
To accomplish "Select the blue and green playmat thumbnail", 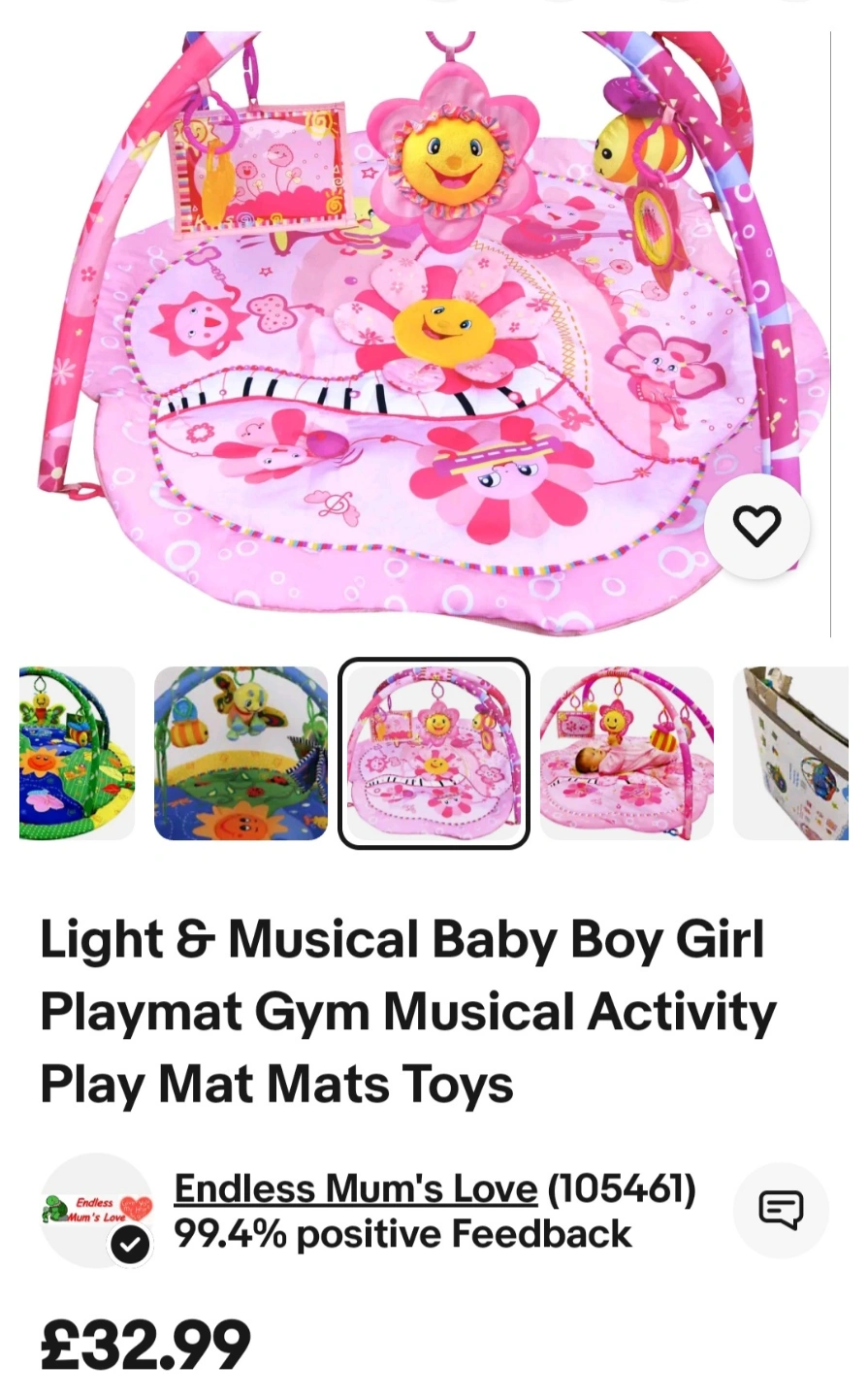I will click(x=76, y=753).
